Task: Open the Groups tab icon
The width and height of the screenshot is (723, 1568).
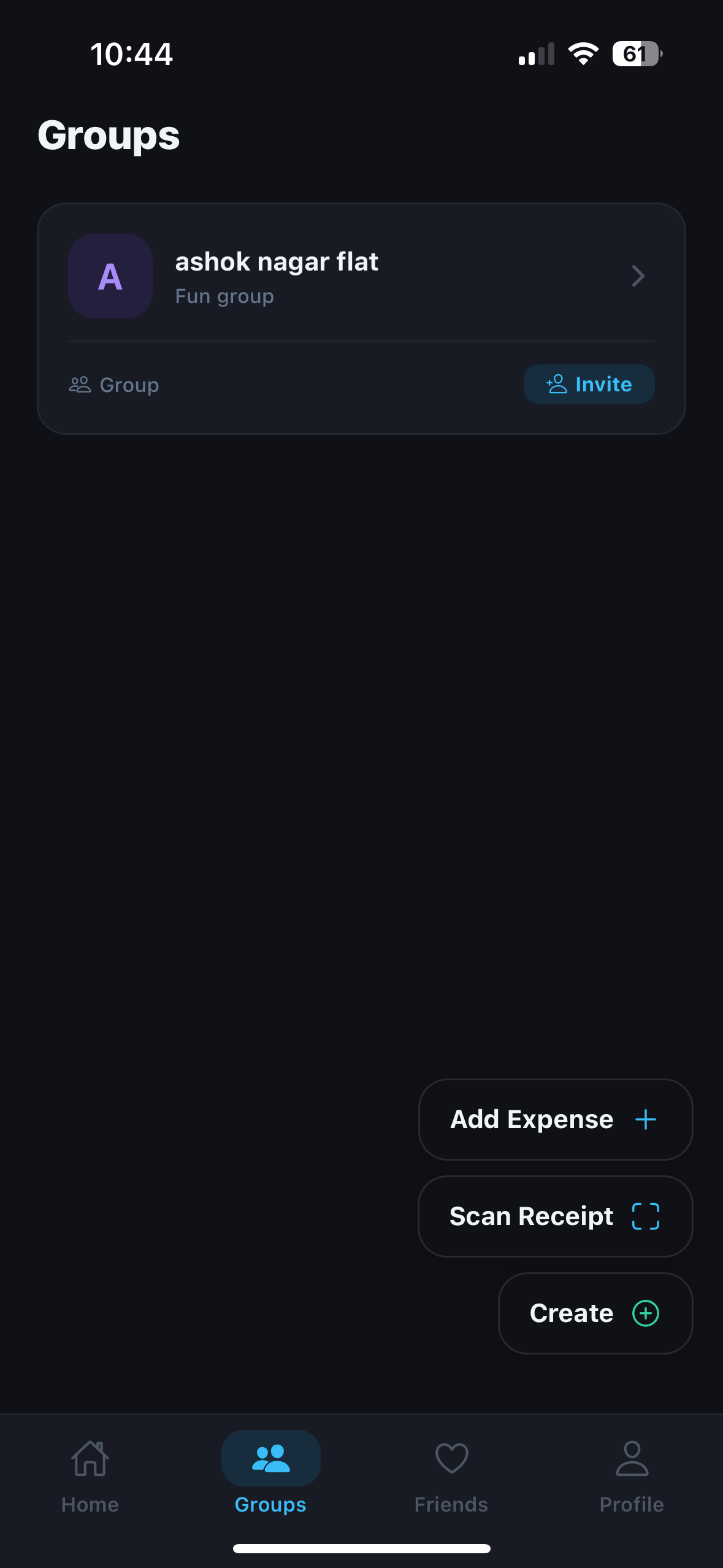Action: 270,1459
